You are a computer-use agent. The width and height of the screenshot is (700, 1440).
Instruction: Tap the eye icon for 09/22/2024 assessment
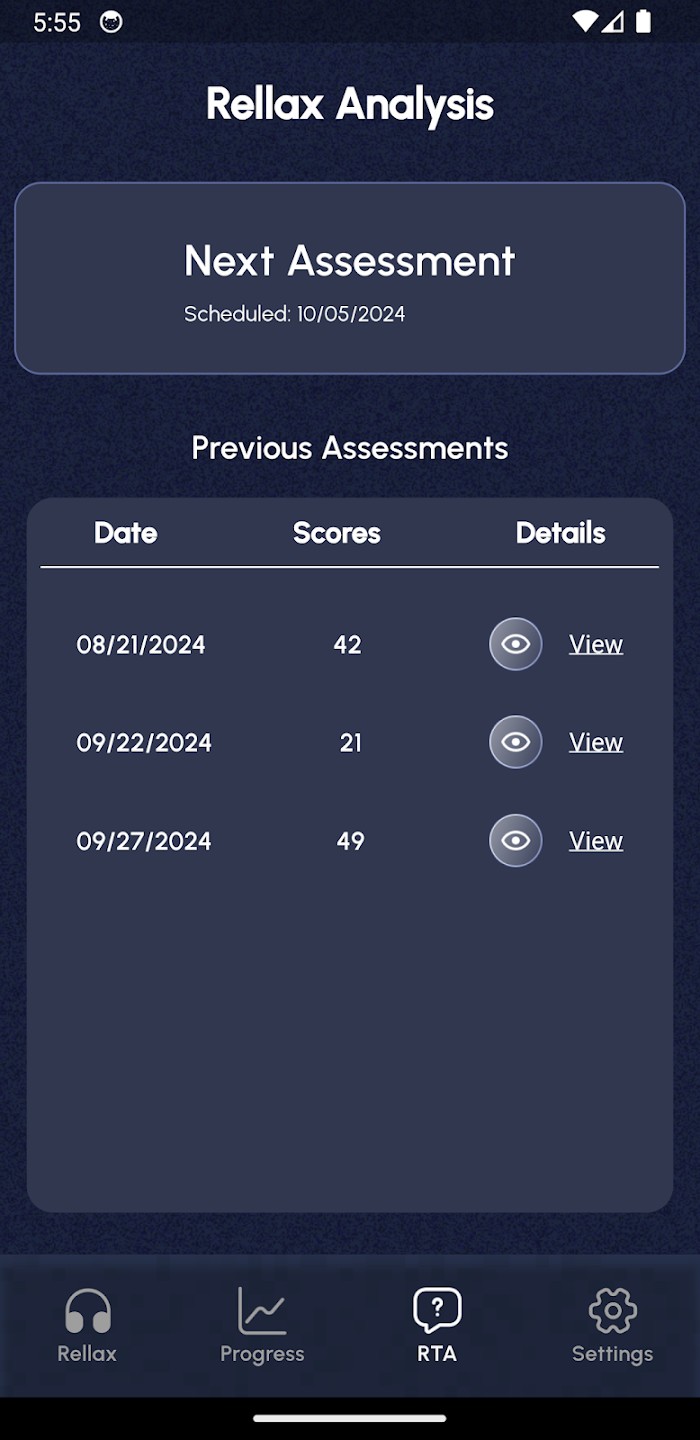(x=515, y=742)
